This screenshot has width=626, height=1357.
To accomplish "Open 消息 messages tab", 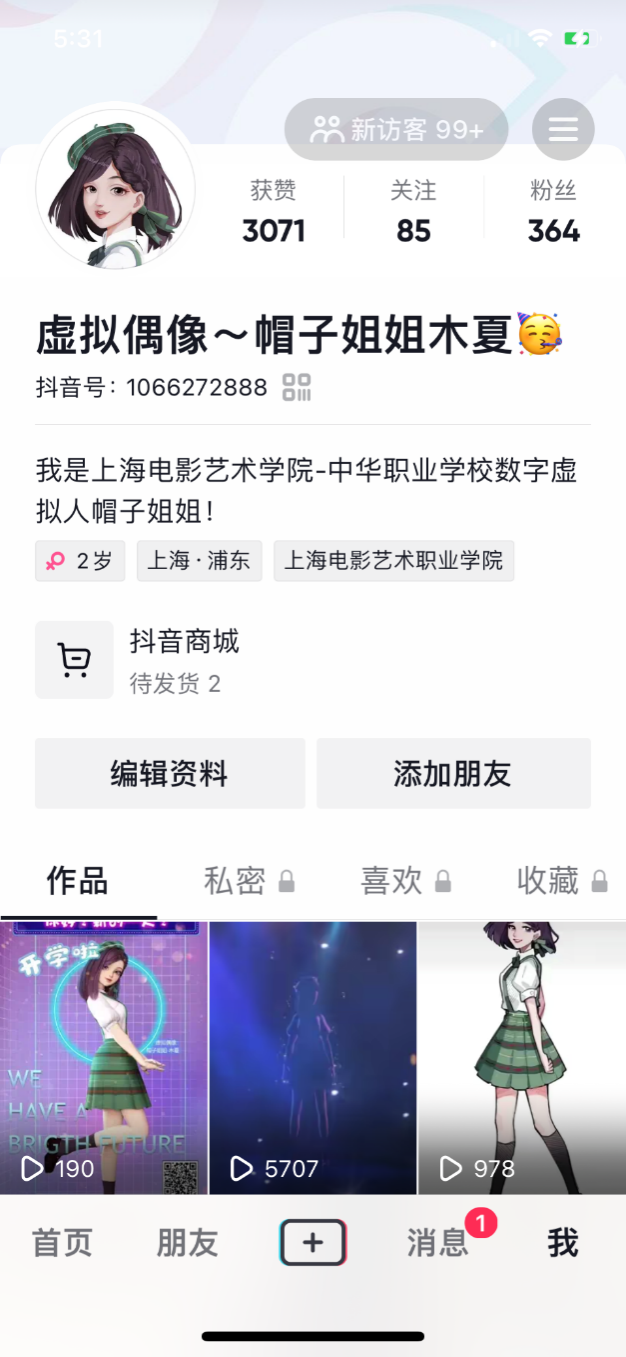I will point(438,1243).
